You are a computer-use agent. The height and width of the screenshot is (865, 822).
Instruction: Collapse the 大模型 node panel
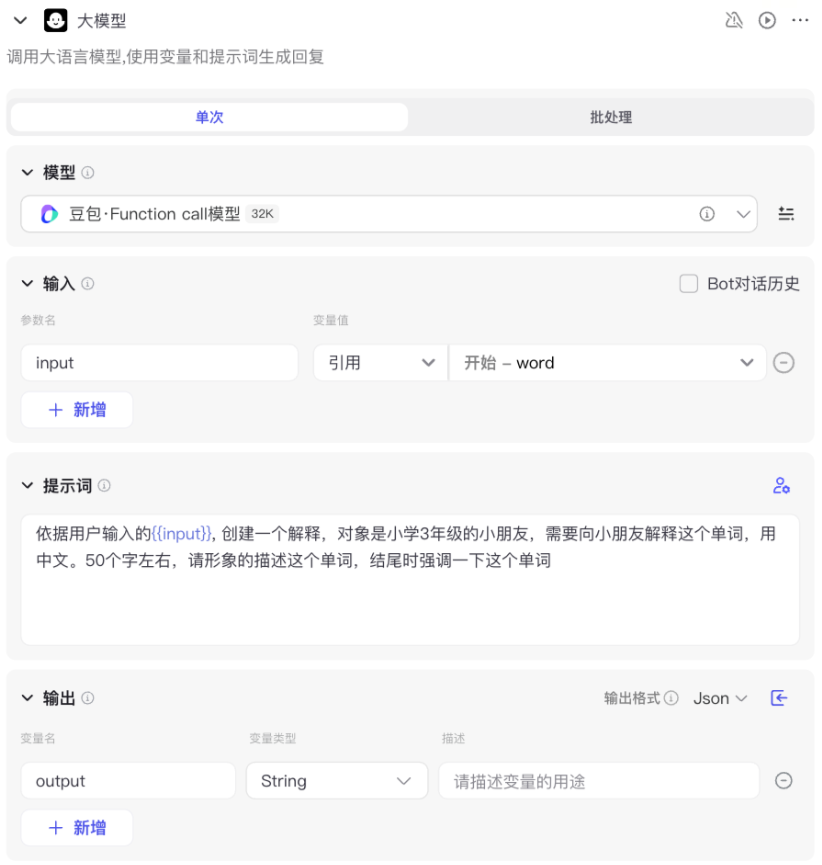(20, 20)
